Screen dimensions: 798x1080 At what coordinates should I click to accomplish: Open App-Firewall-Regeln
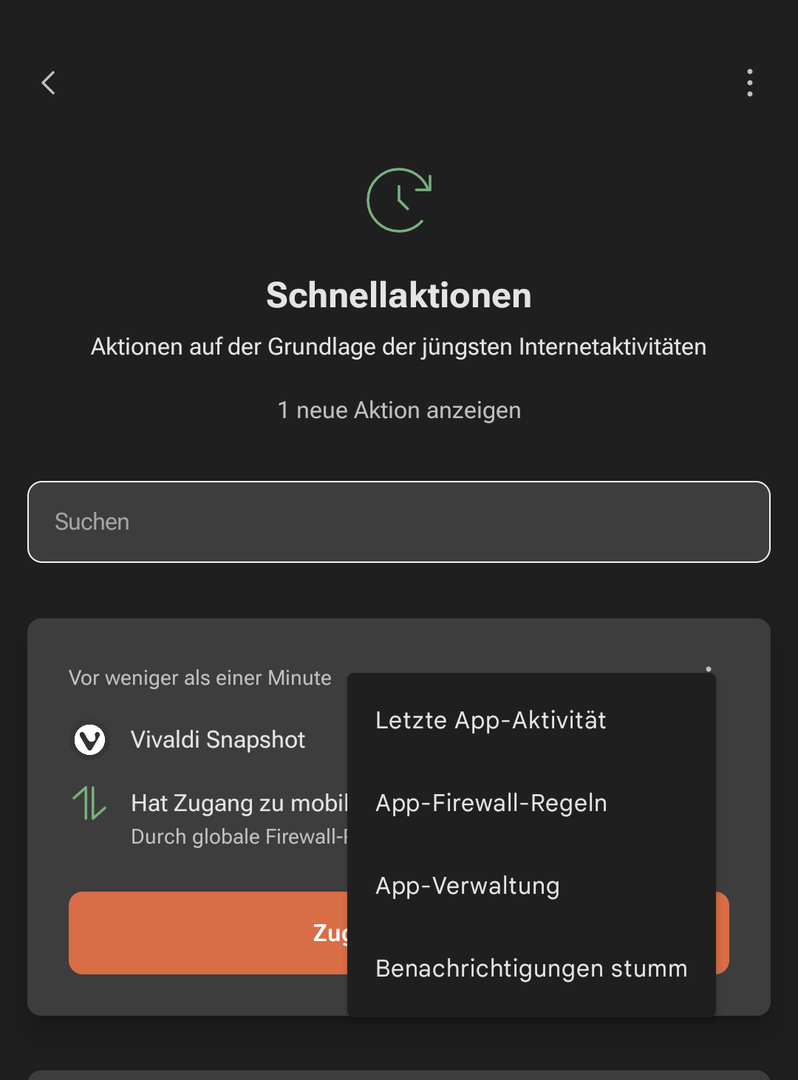(x=491, y=803)
